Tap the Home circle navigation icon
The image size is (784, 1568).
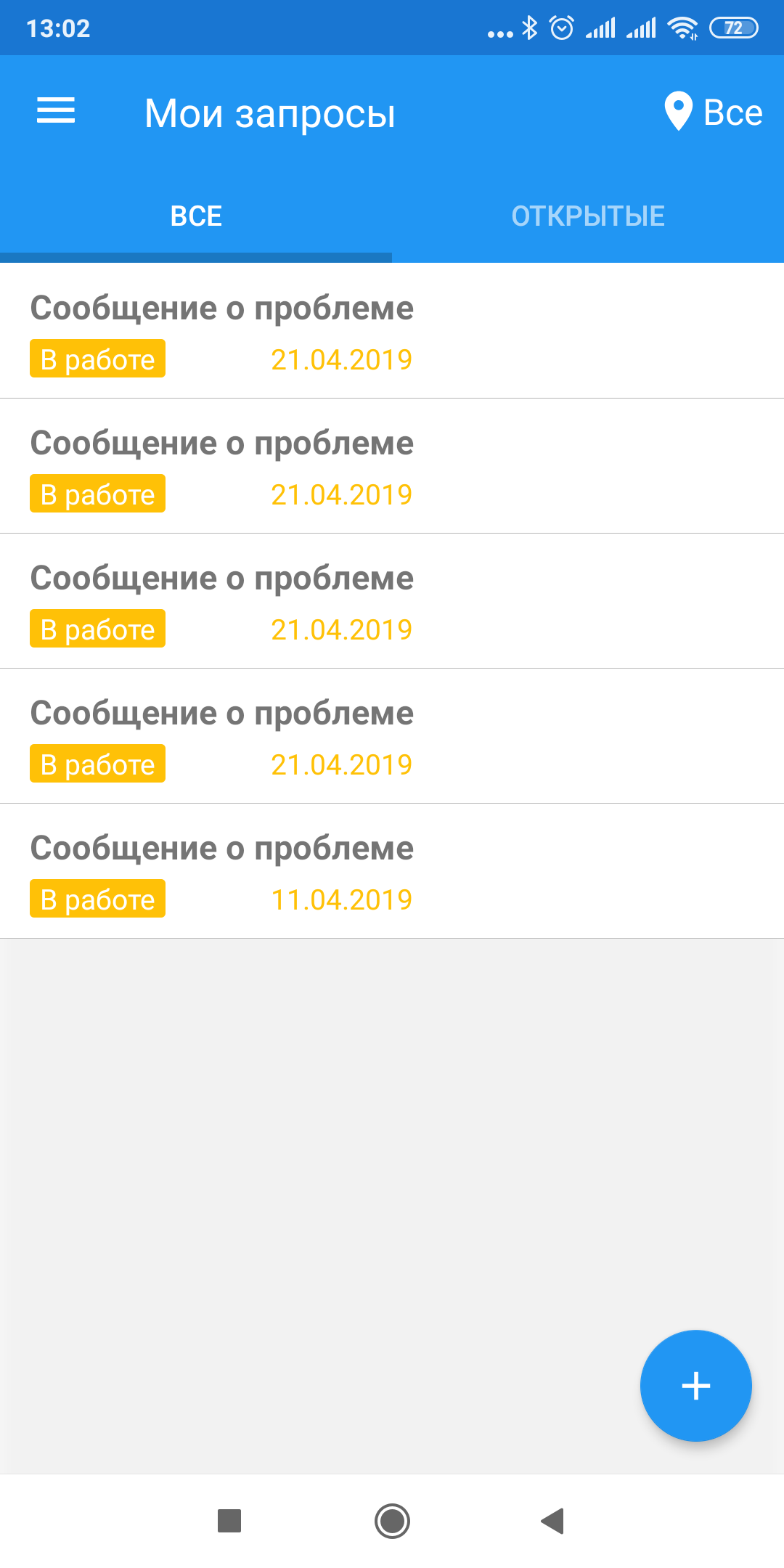coord(392,1520)
